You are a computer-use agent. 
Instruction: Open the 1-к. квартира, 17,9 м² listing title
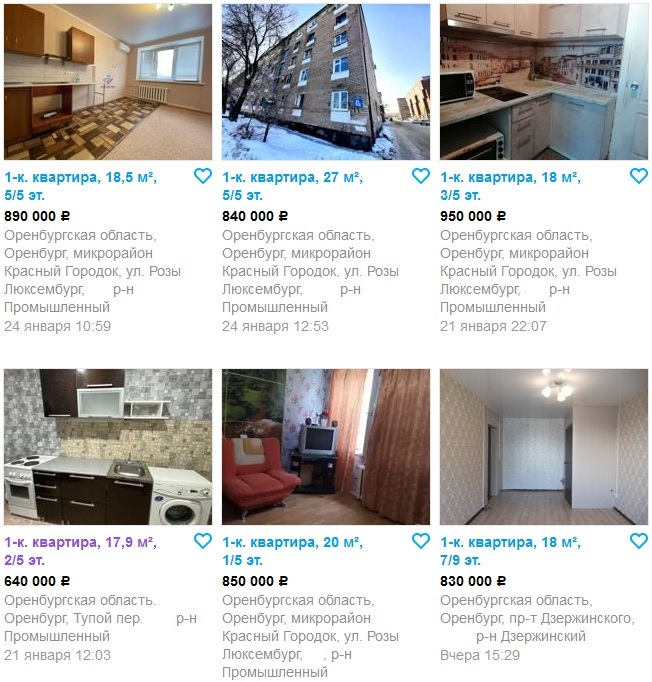(80, 542)
